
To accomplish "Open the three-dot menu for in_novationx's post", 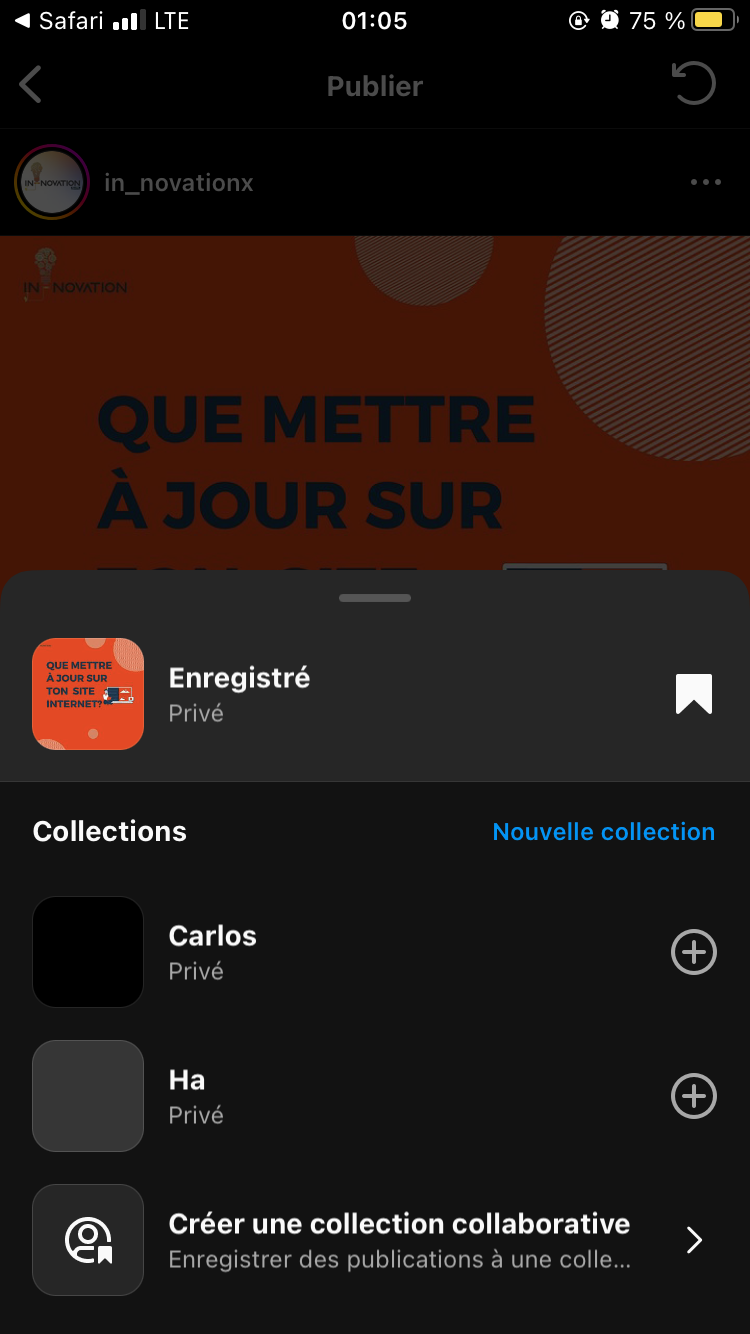I will pos(705,182).
